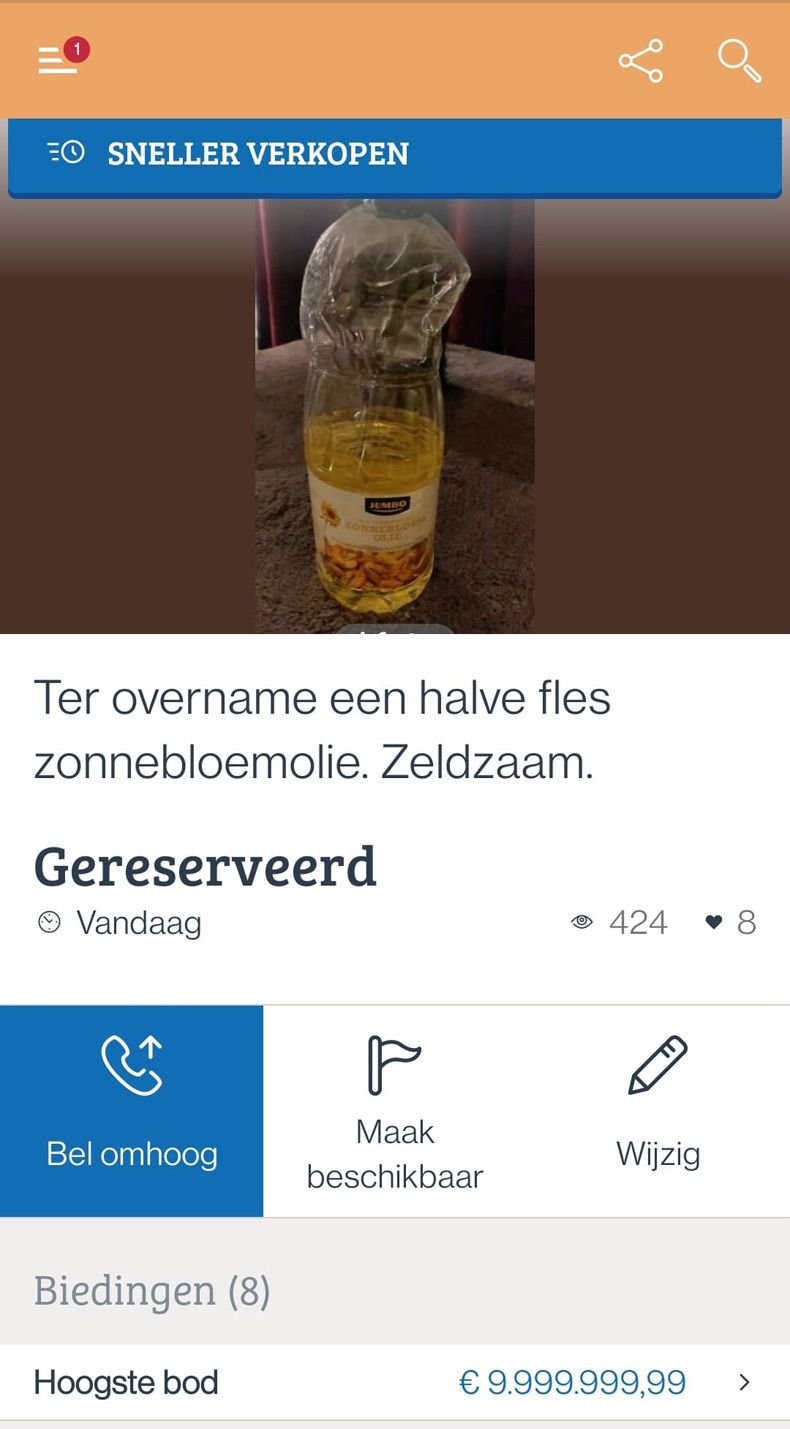Tap the sunflower oil bottle photo
The image size is (790, 1429).
pos(395,420)
